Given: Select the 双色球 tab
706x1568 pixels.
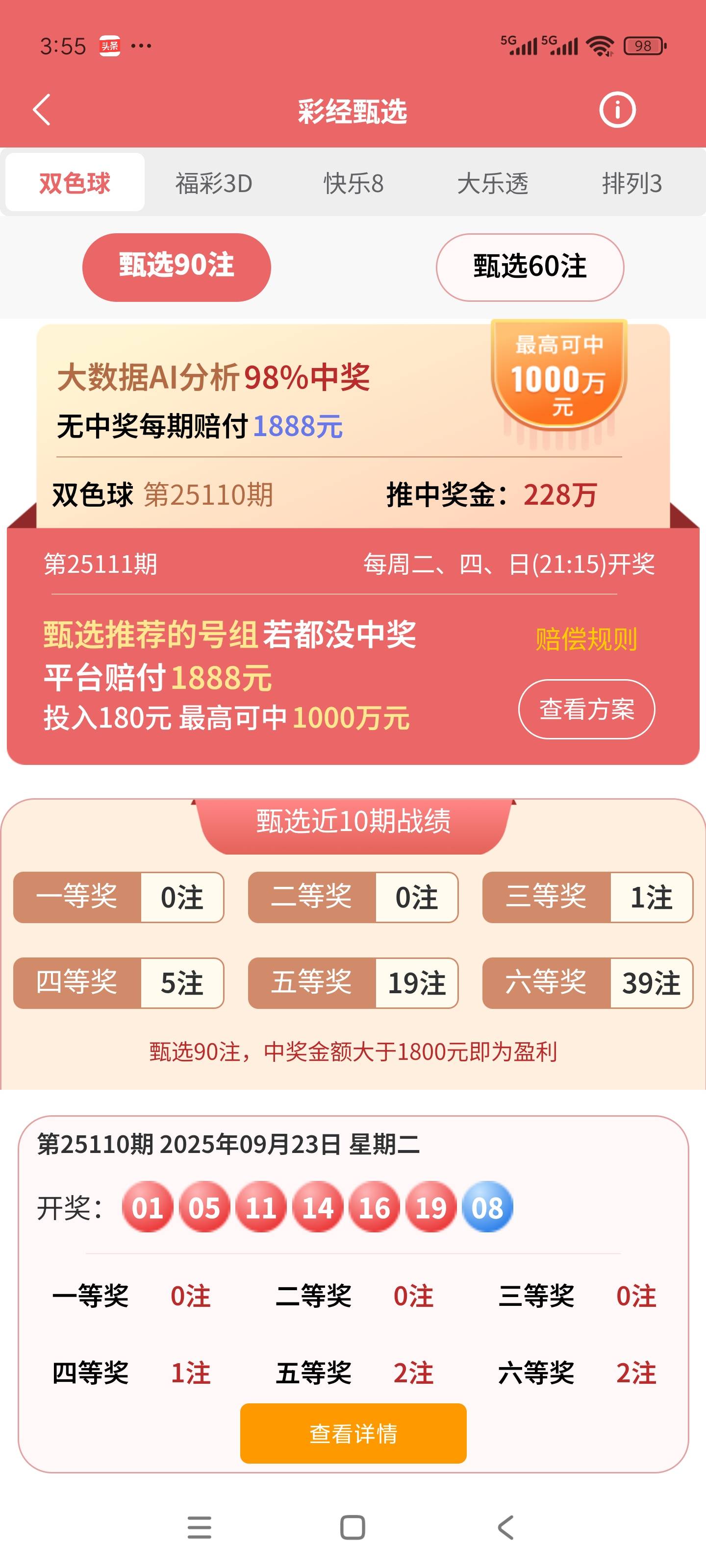Looking at the screenshot, I should click(75, 183).
